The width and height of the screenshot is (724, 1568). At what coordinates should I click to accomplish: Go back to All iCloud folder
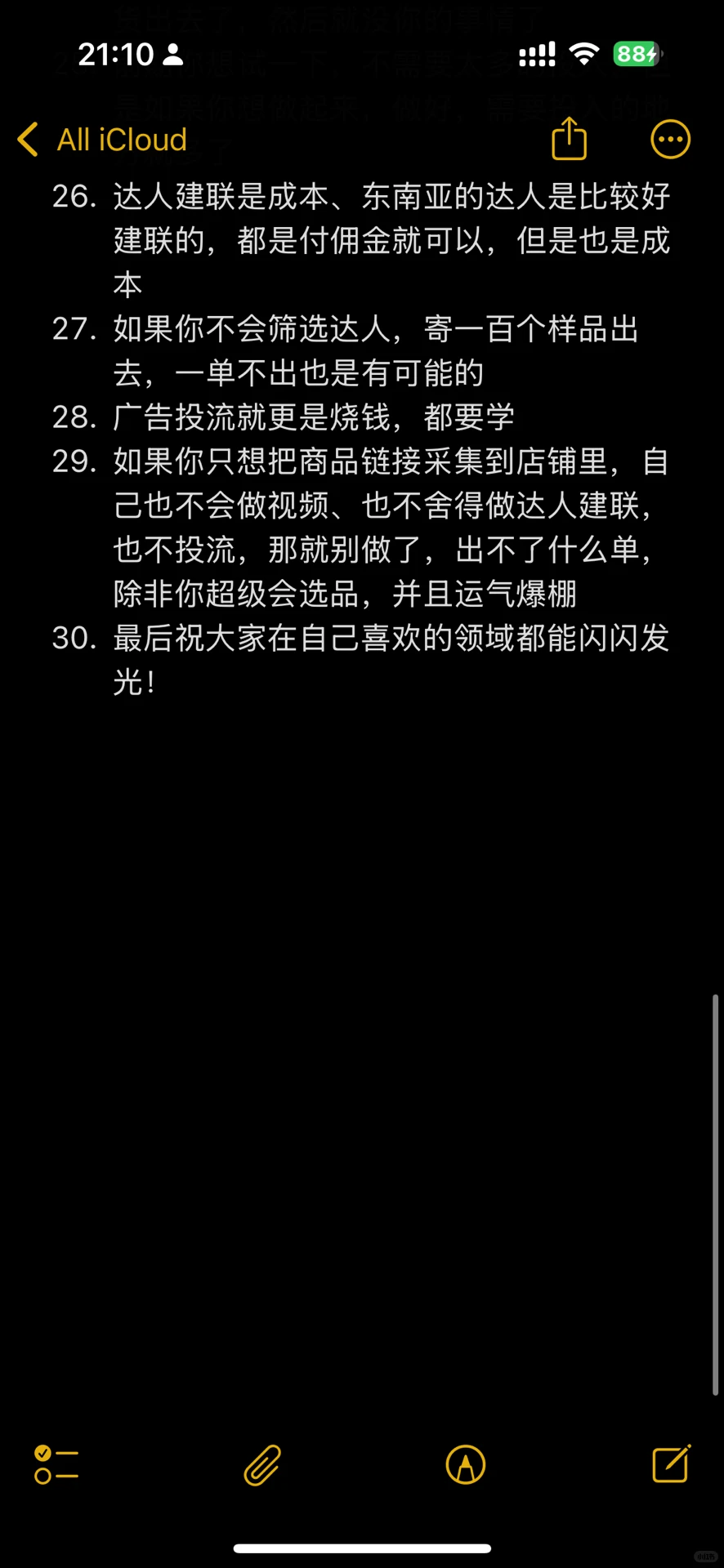click(x=102, y=140)
